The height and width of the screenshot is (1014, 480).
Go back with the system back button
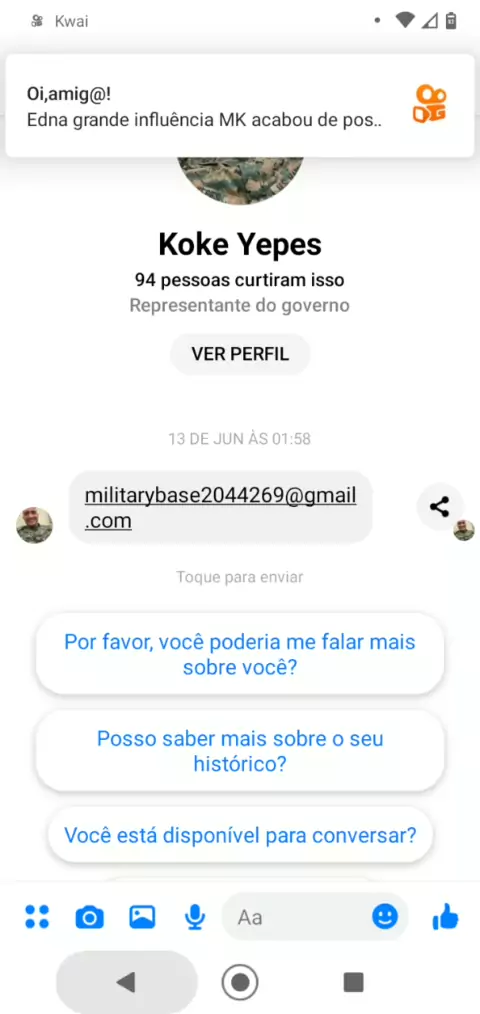[126, 982]
